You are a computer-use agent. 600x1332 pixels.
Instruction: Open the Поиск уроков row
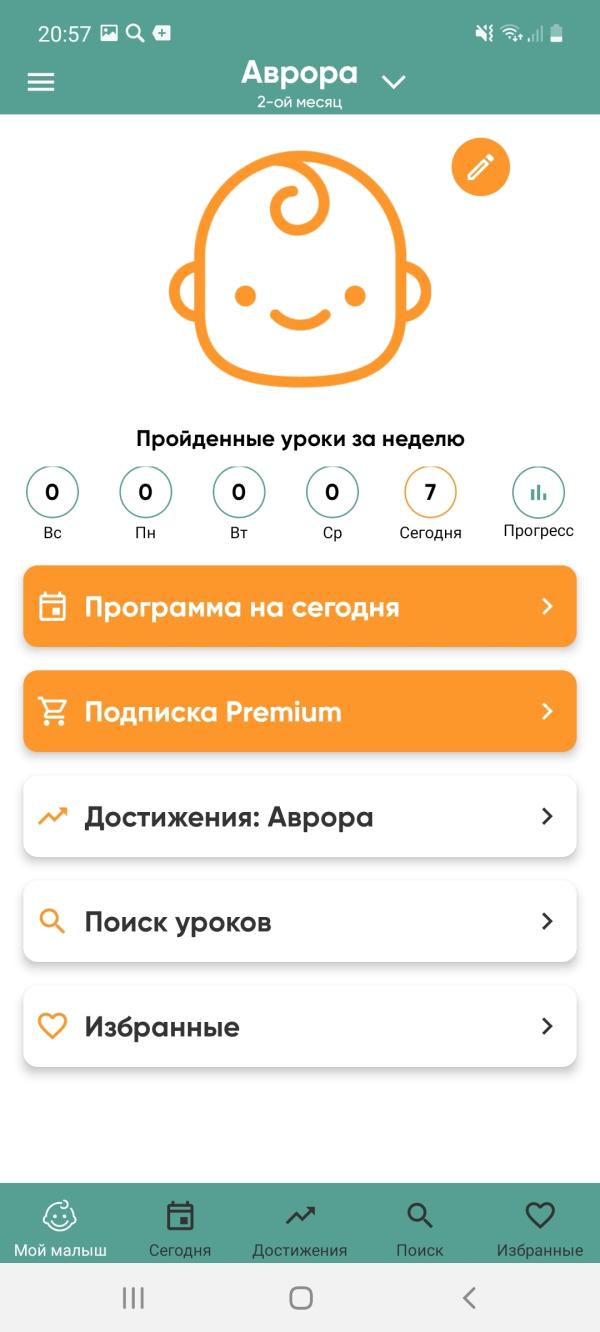[x=300, y=921]
